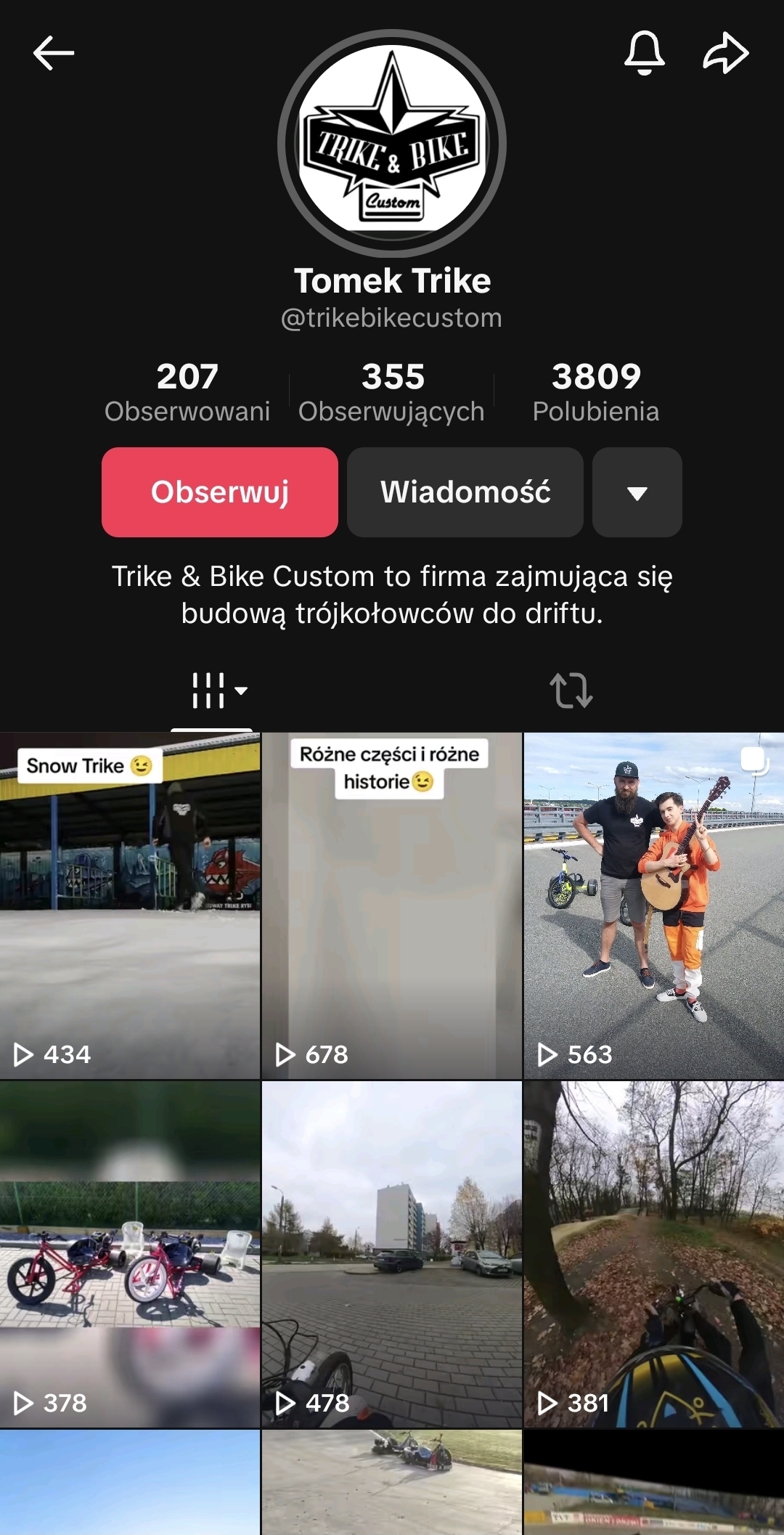Screen dimensions: 784x1535
Task: Play the parking lot video with 478 views
Action: point(392,1254)
